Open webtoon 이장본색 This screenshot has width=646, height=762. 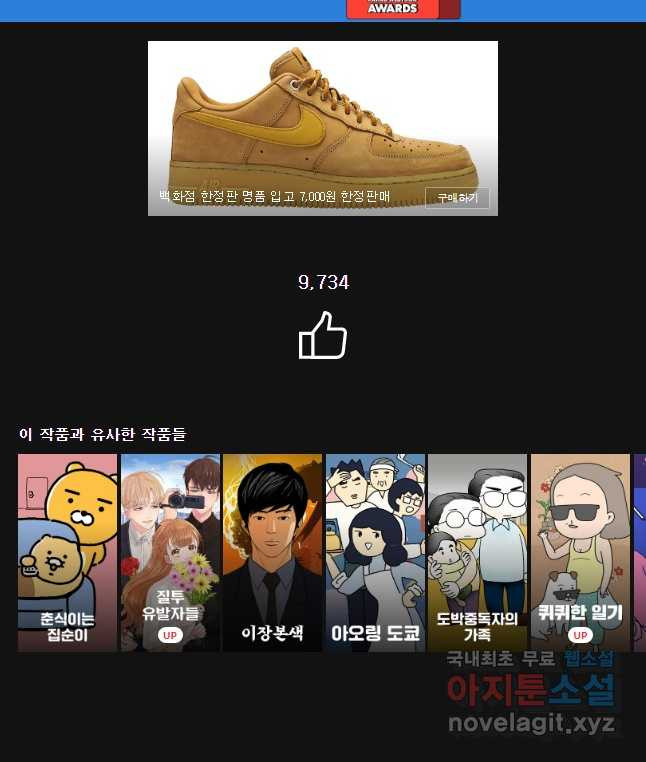[x=272, y=552]
